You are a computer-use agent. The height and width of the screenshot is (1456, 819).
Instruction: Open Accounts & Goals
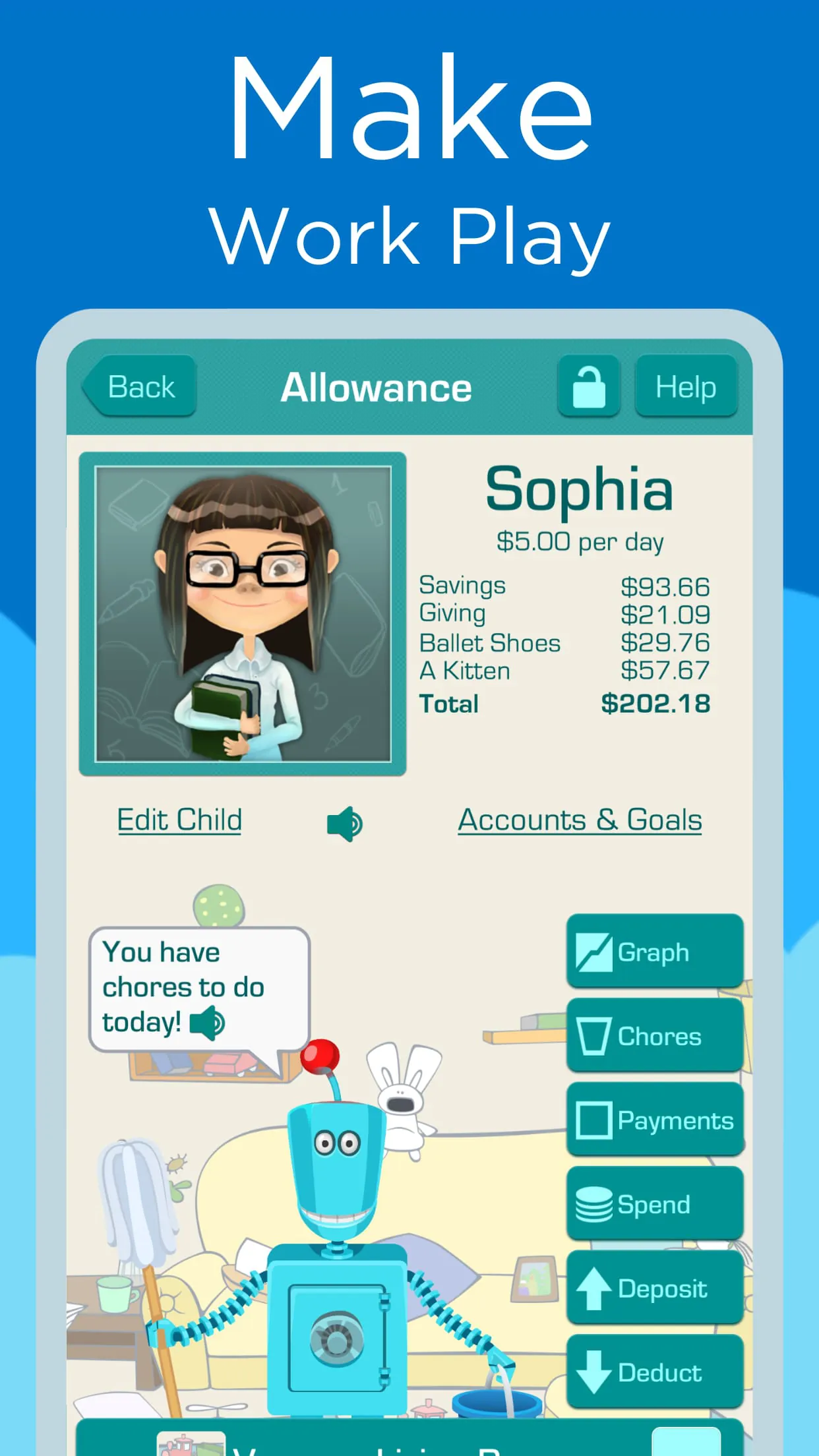coord(580,820)
